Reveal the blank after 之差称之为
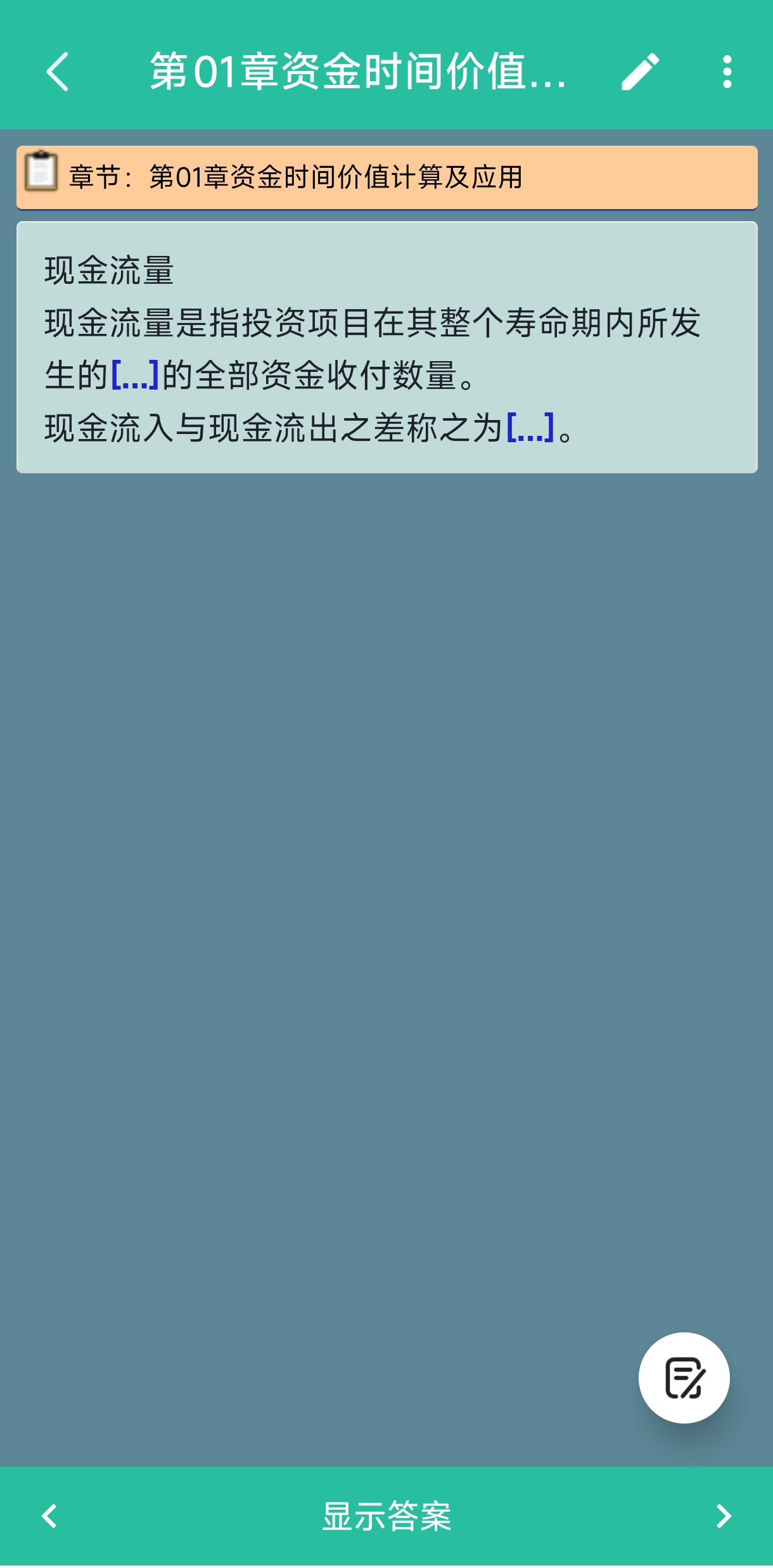The height and width of the screenshot is (1568, 773). click(x=531, y=427)
